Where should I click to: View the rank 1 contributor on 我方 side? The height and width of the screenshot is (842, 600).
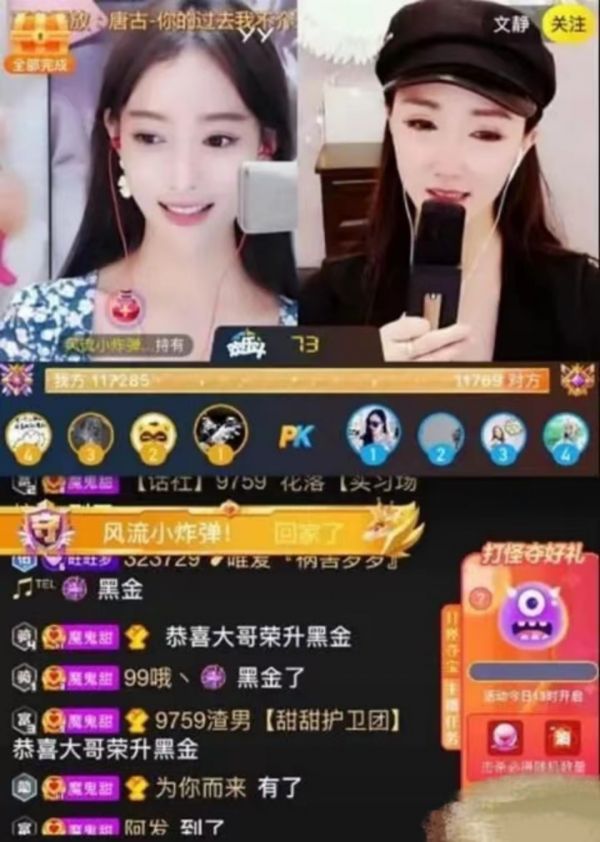pyautogui.click(x=220, y=431)
